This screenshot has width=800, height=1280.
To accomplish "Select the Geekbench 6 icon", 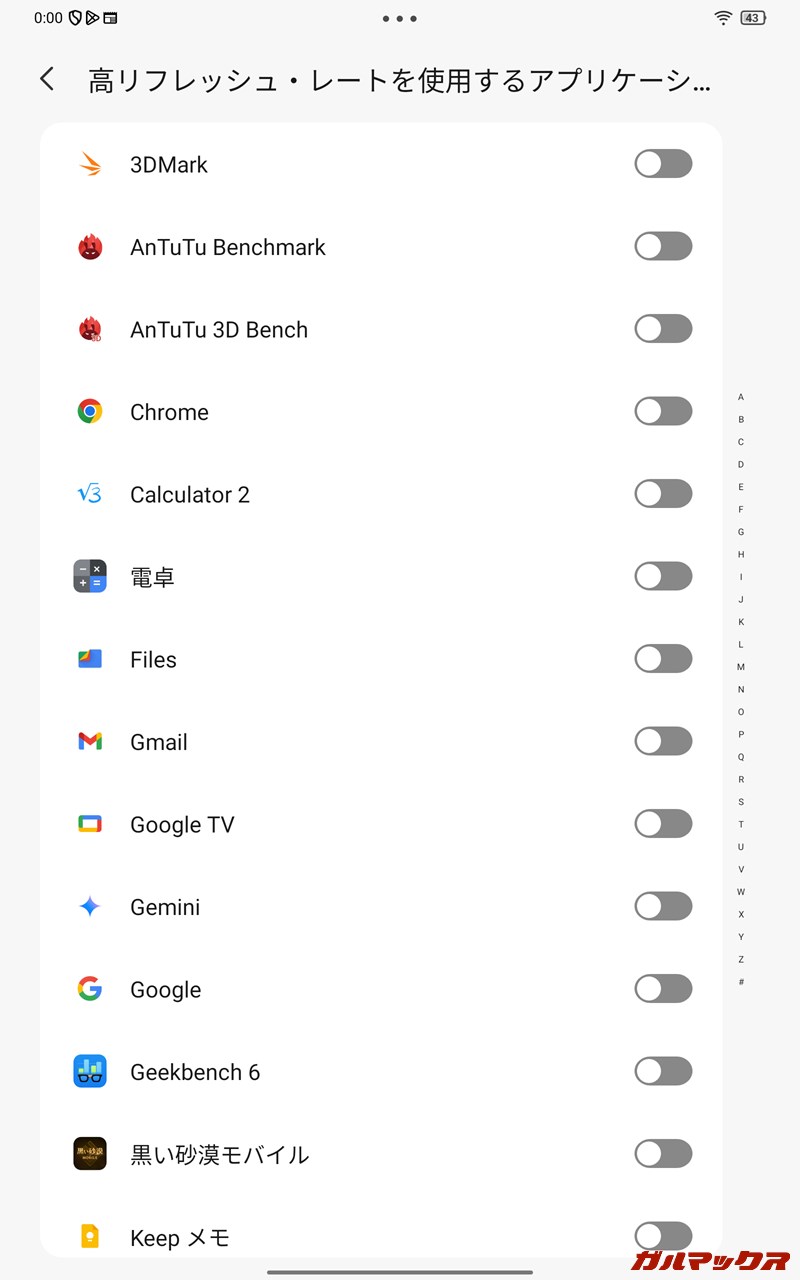I will pyautogui.click(x=90, y=1071).
